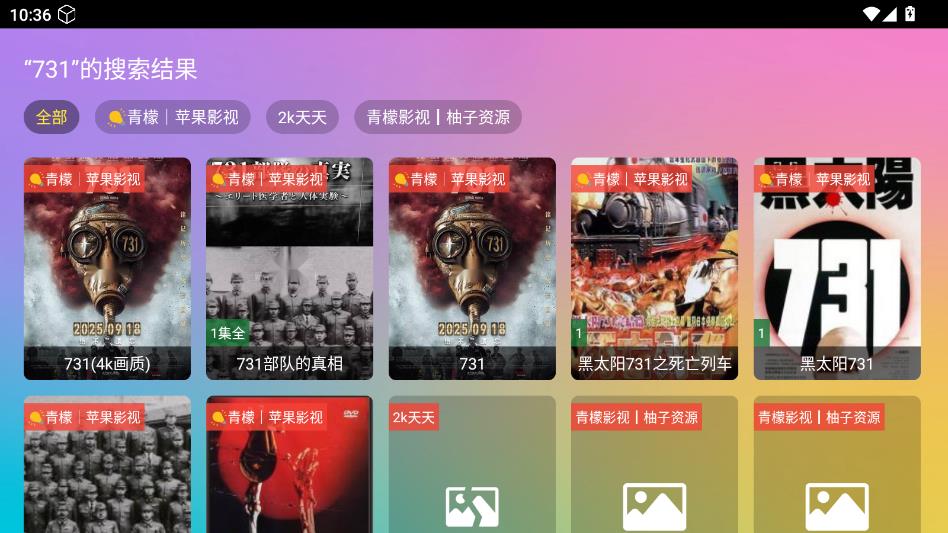Filter results by 青檬｜苹果影视 source
Screen dimensions: 948x533
coord(172,117)
